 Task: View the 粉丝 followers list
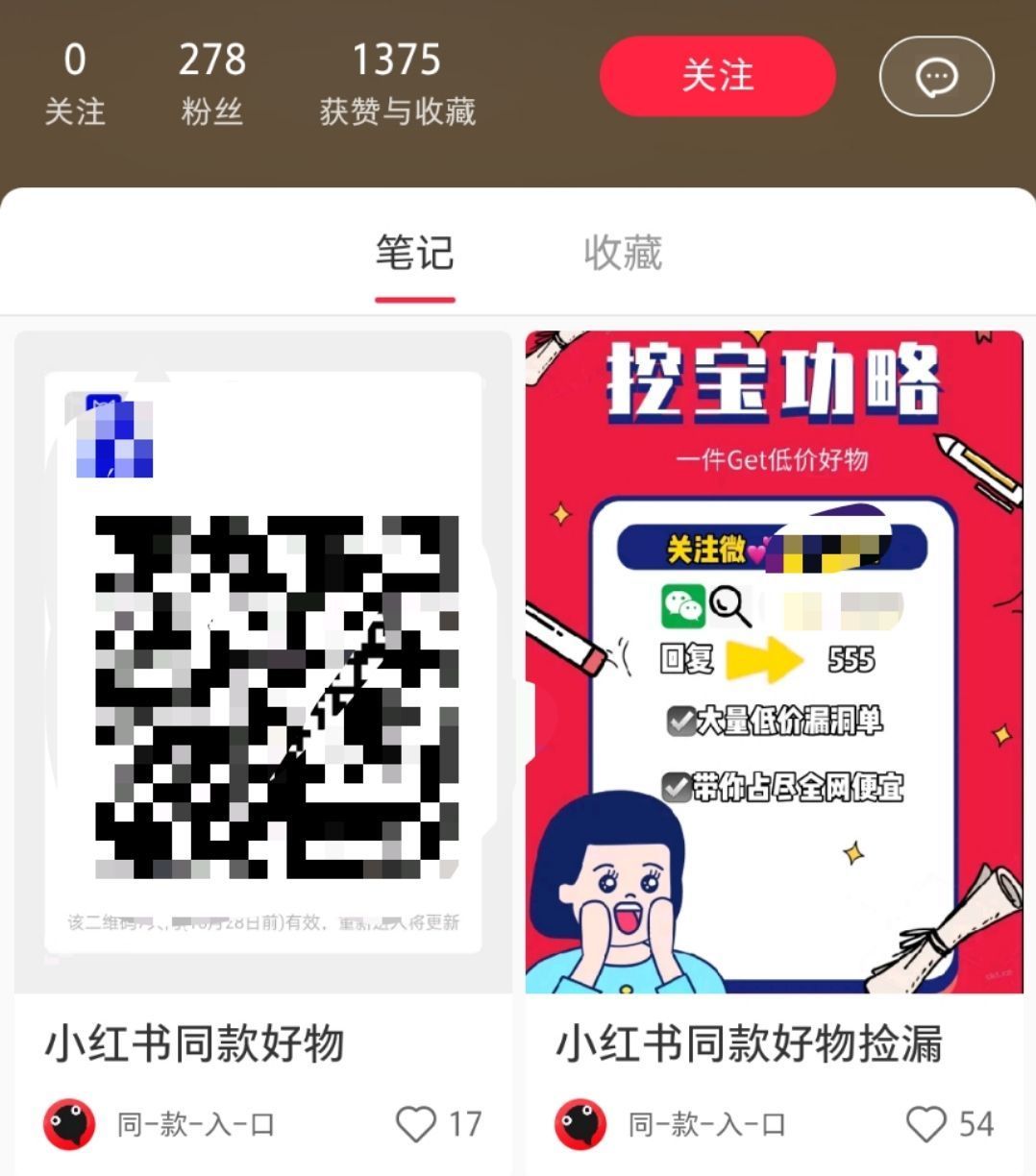point(211,84)
